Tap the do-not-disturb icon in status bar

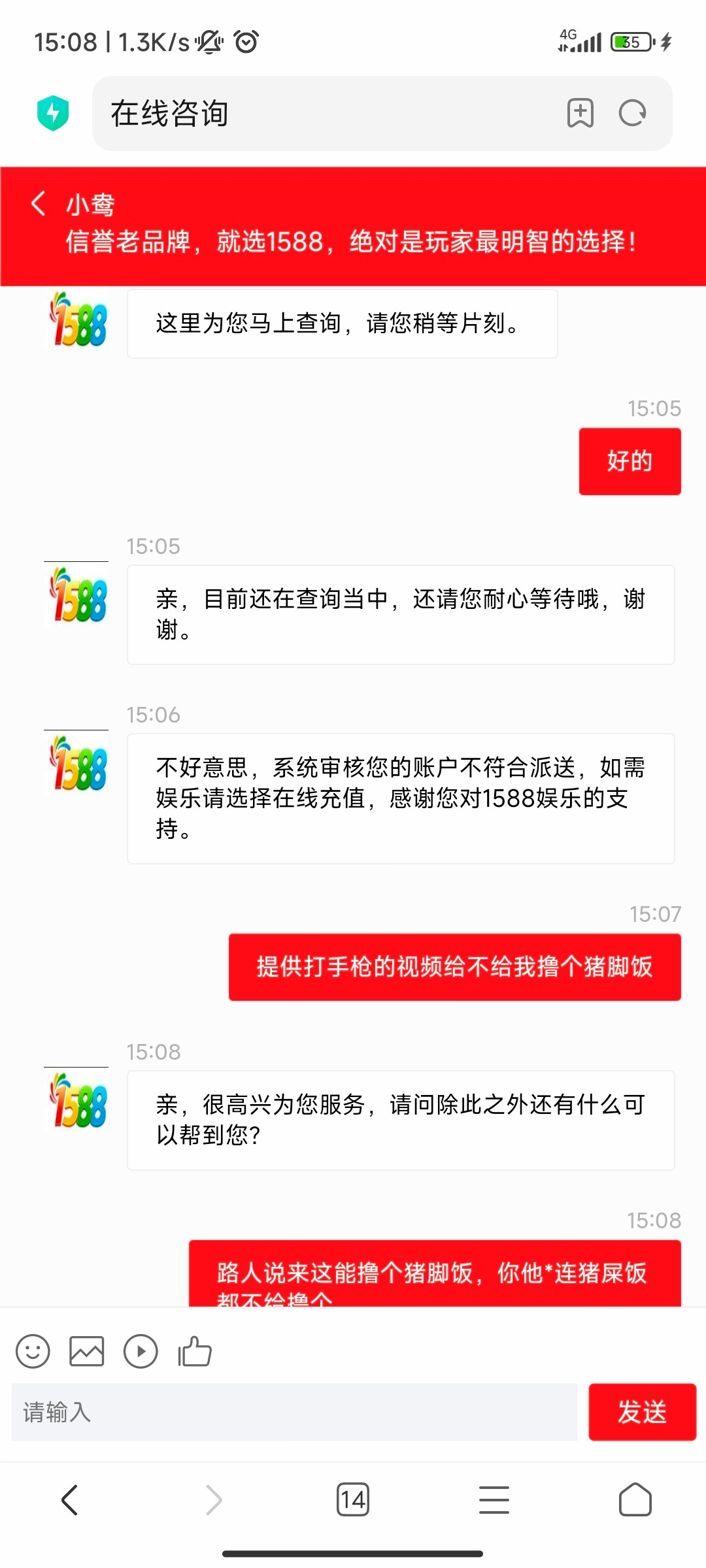(208, 42)
